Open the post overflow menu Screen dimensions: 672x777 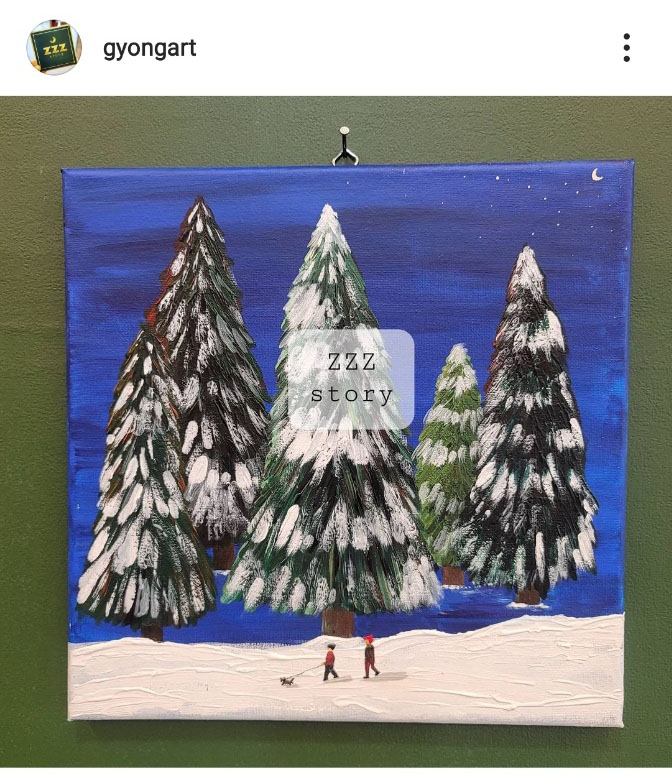[626, 47]
